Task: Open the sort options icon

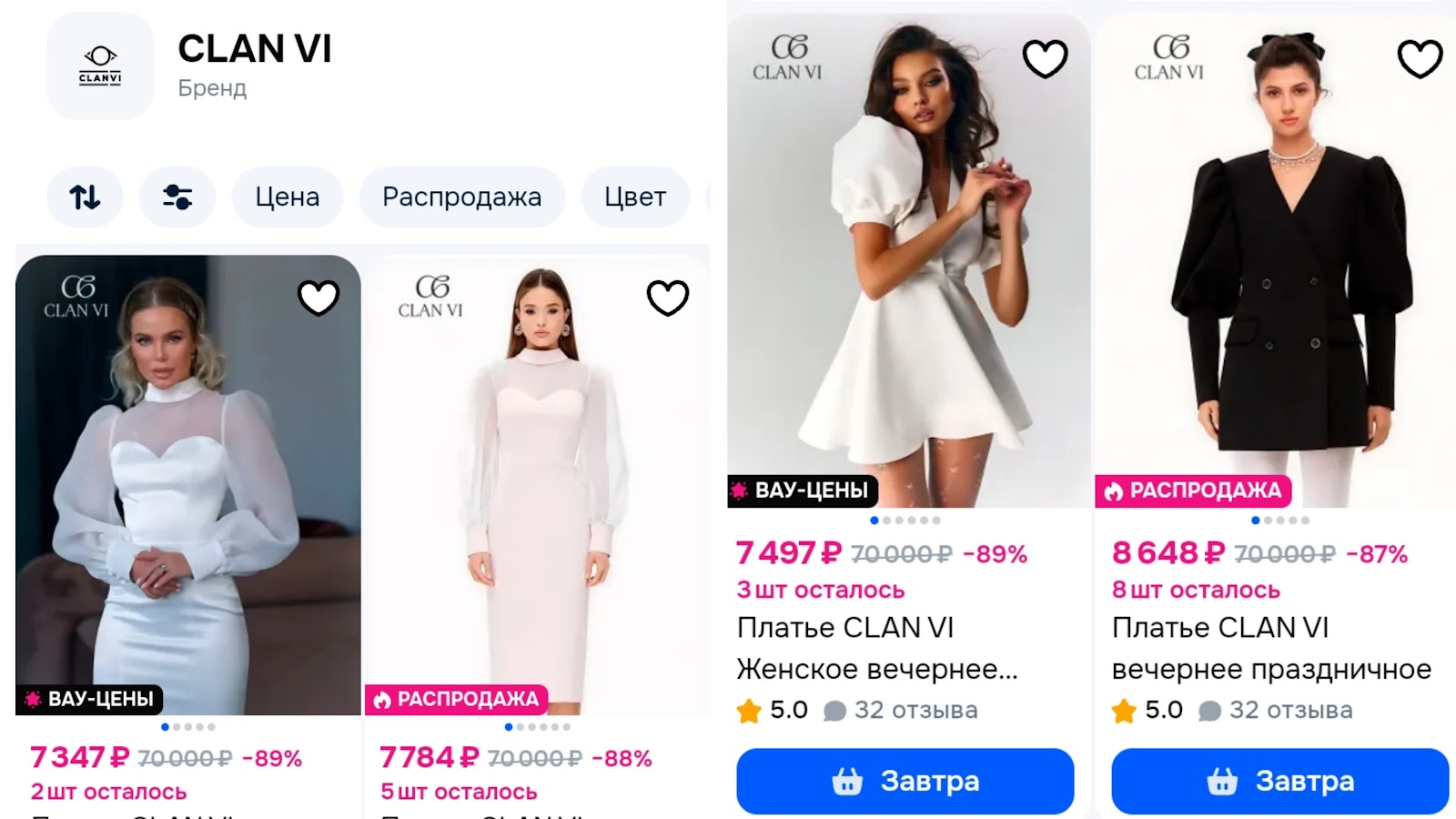Action: tap(85, 197)
